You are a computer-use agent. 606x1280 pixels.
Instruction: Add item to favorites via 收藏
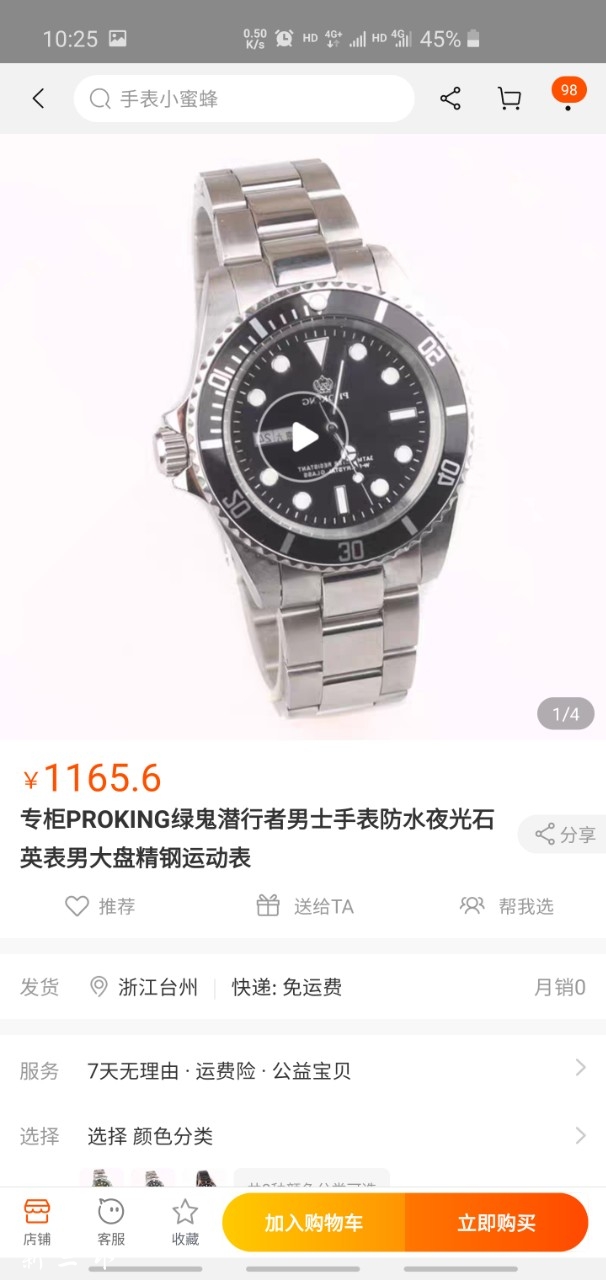click(x=185, y=1222)
